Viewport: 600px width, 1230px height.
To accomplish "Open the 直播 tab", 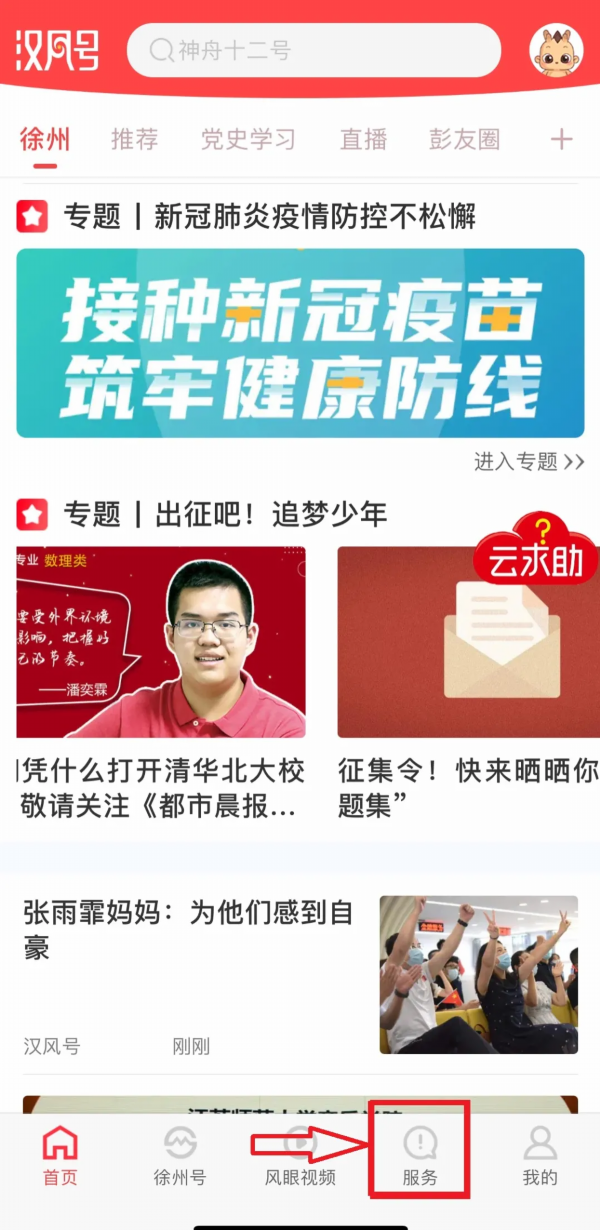I will (x=363, y=139).
